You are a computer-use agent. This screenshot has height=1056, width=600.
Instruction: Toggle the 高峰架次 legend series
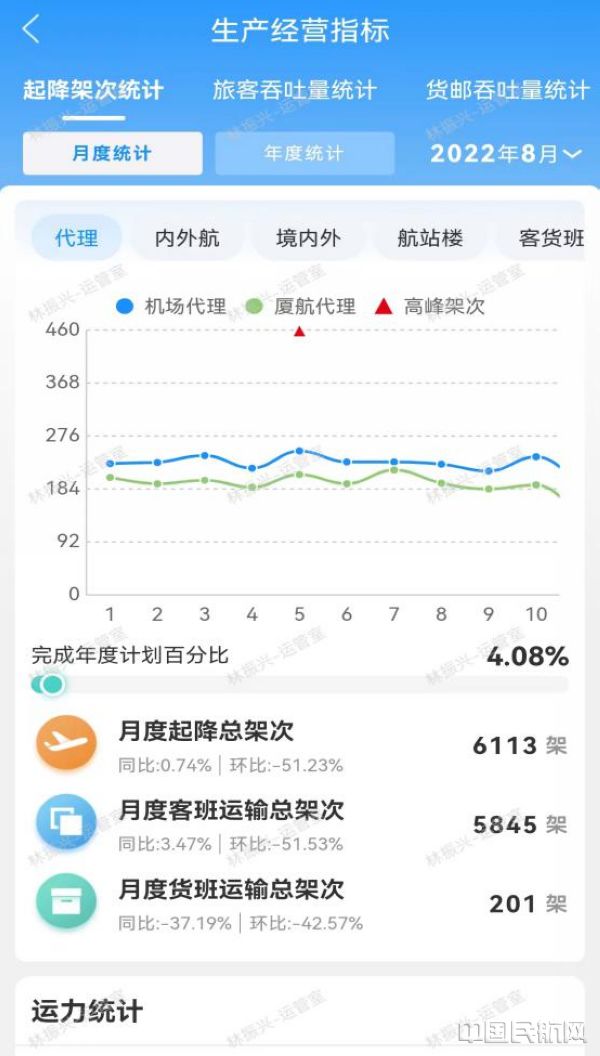point(430,307)
